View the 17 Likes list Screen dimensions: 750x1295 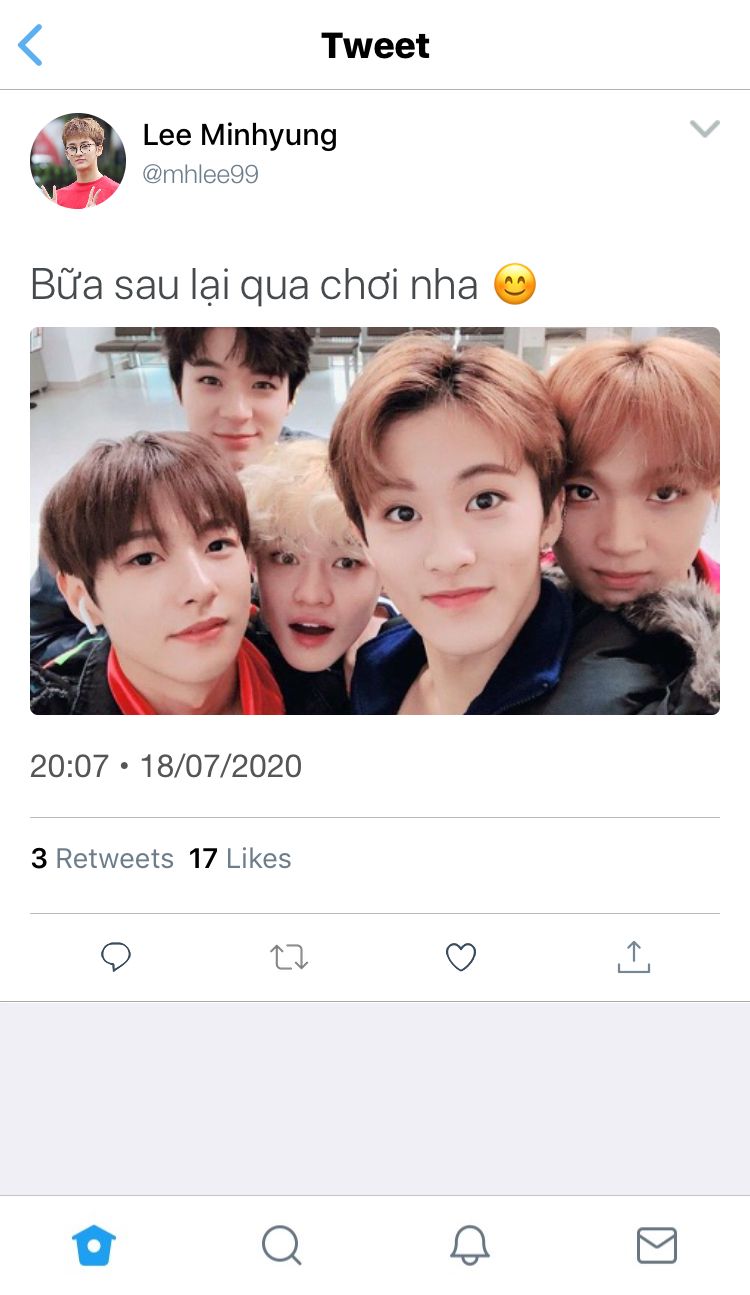coord(240,859)
